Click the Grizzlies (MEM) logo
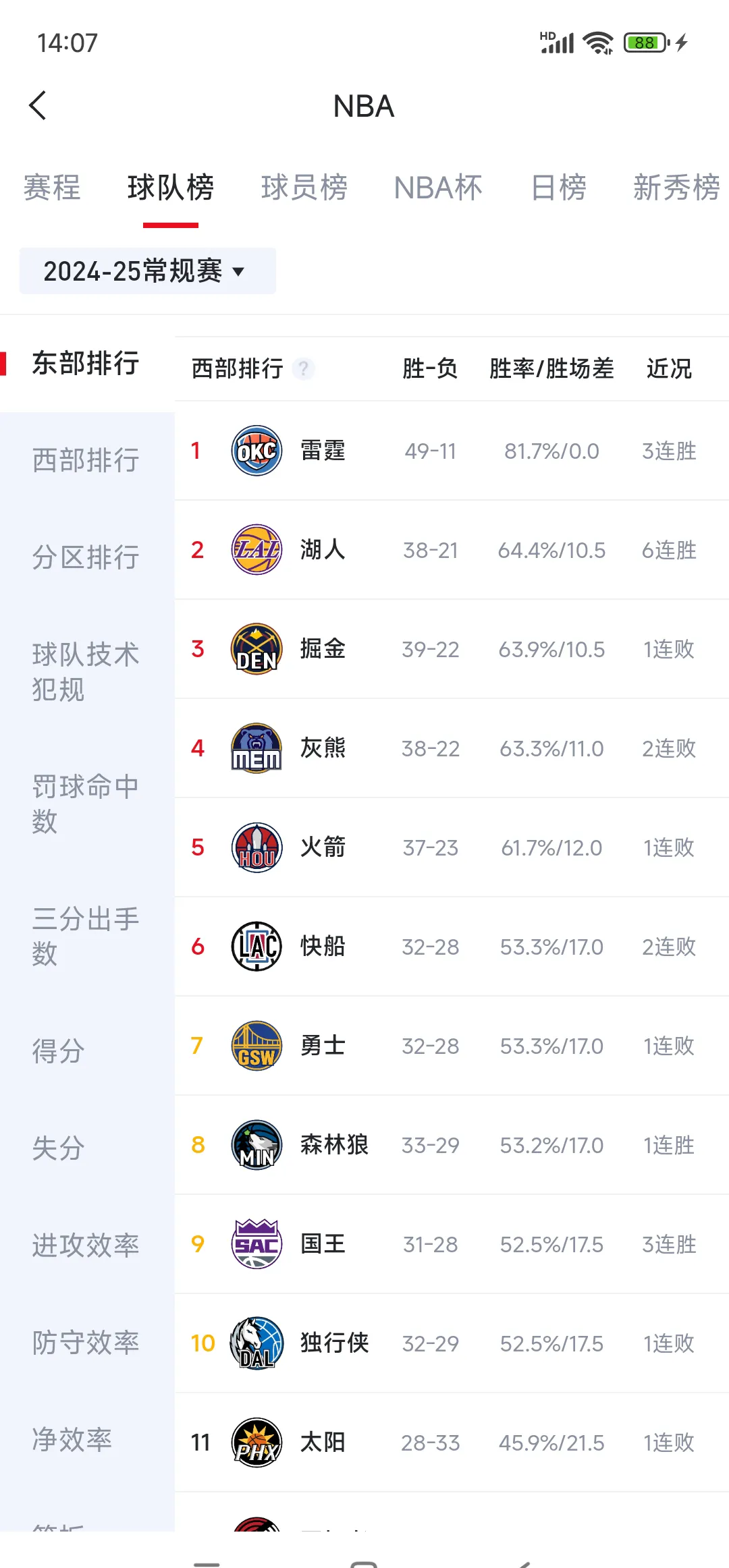 click(256, 748)
